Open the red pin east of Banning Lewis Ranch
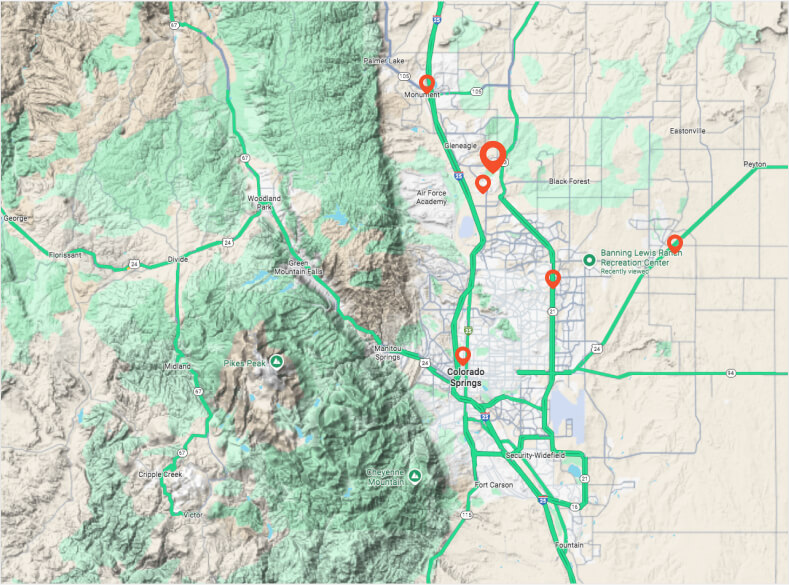 (675, 242)
